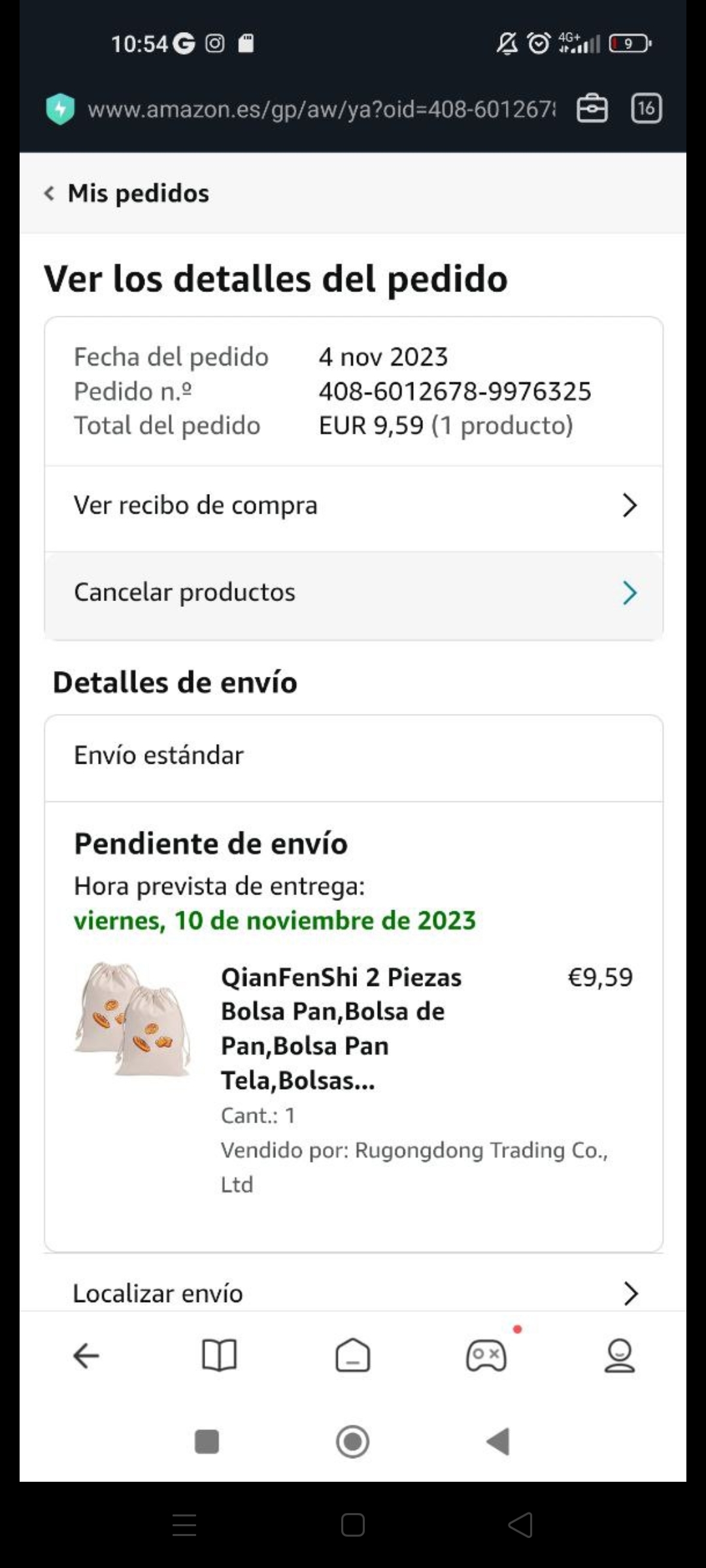
Task: Go to the browser home page
Action: (353, 1357)
